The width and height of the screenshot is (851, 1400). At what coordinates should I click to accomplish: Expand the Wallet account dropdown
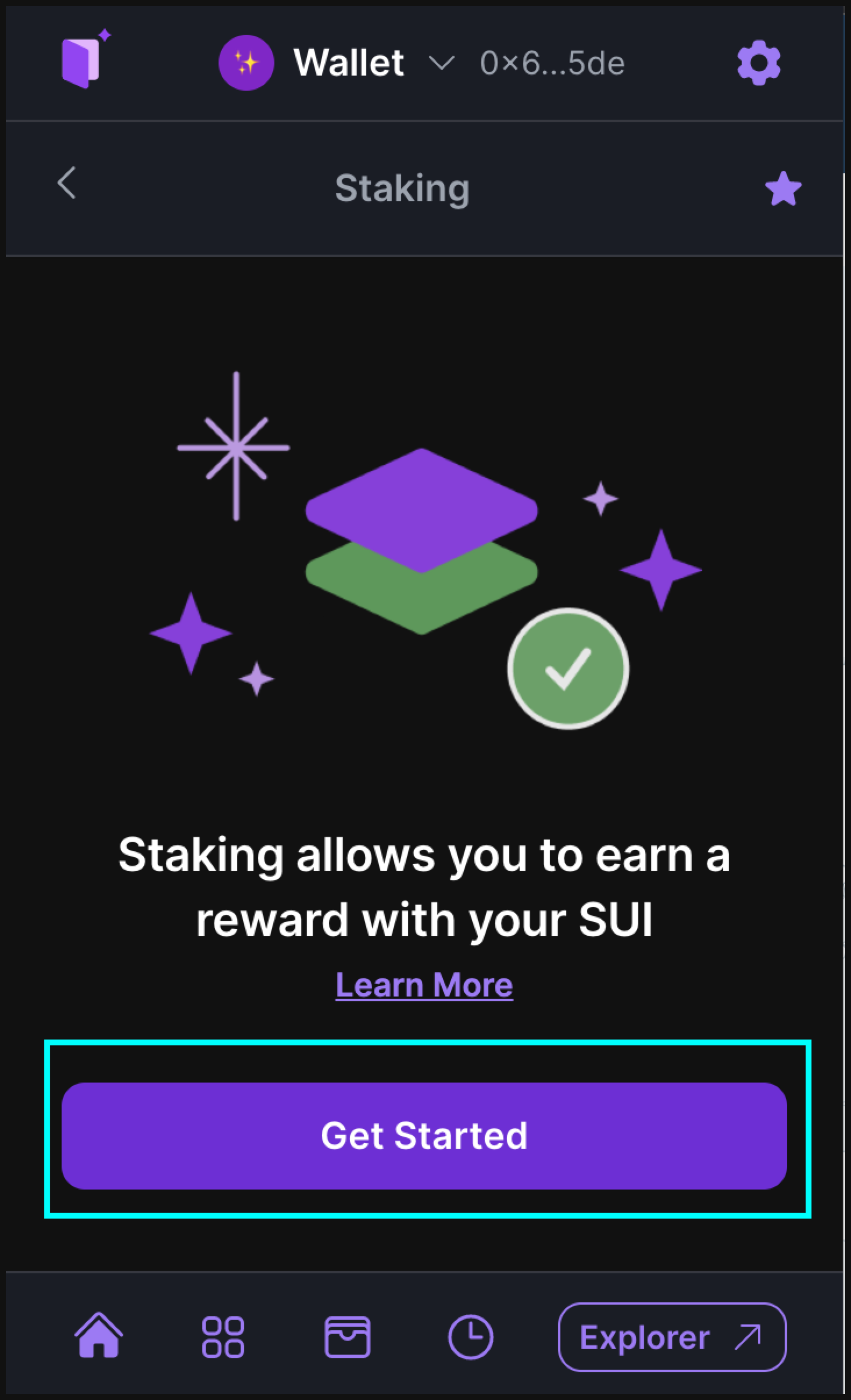coord(441,63)
